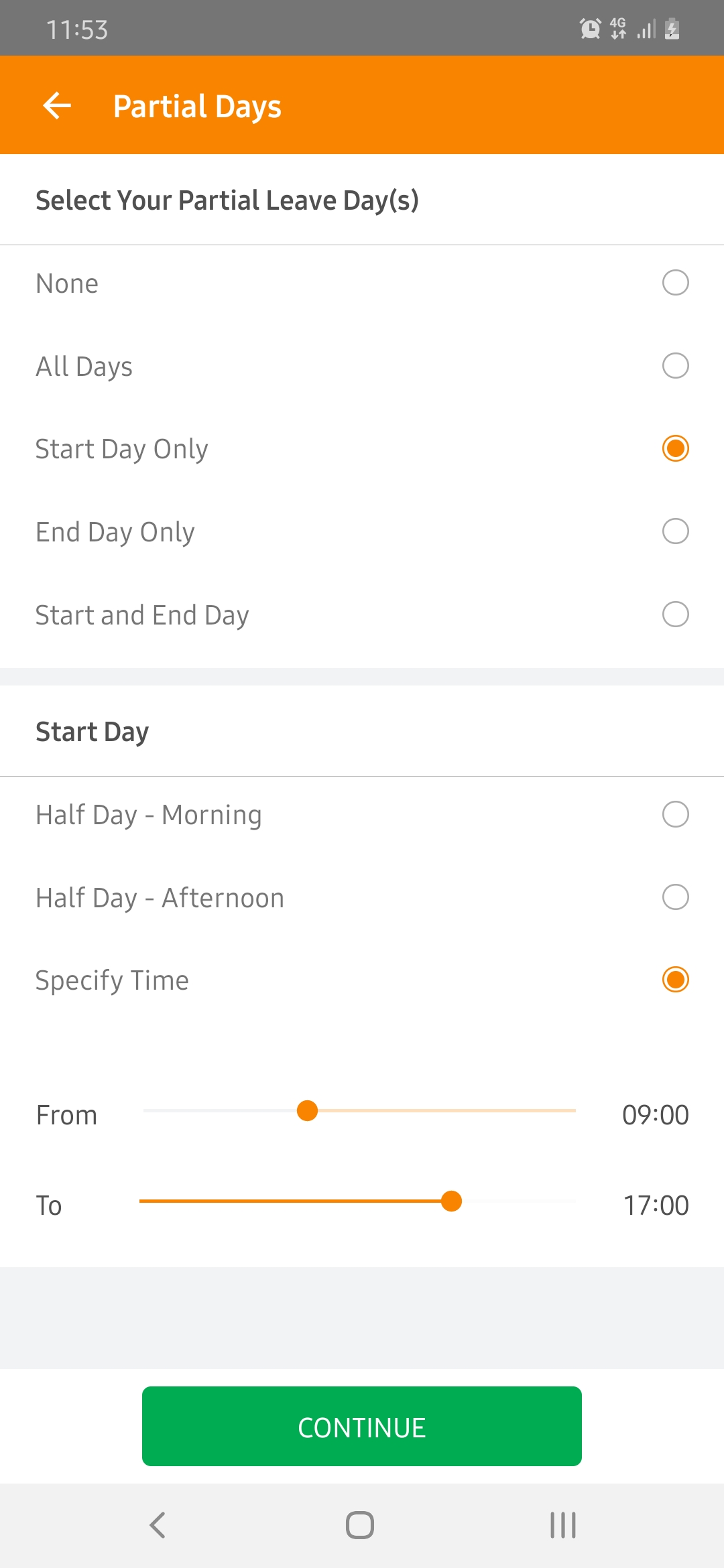Select the None leave option
Viewport: 724px width, 1568px height.
coord(676,283)
